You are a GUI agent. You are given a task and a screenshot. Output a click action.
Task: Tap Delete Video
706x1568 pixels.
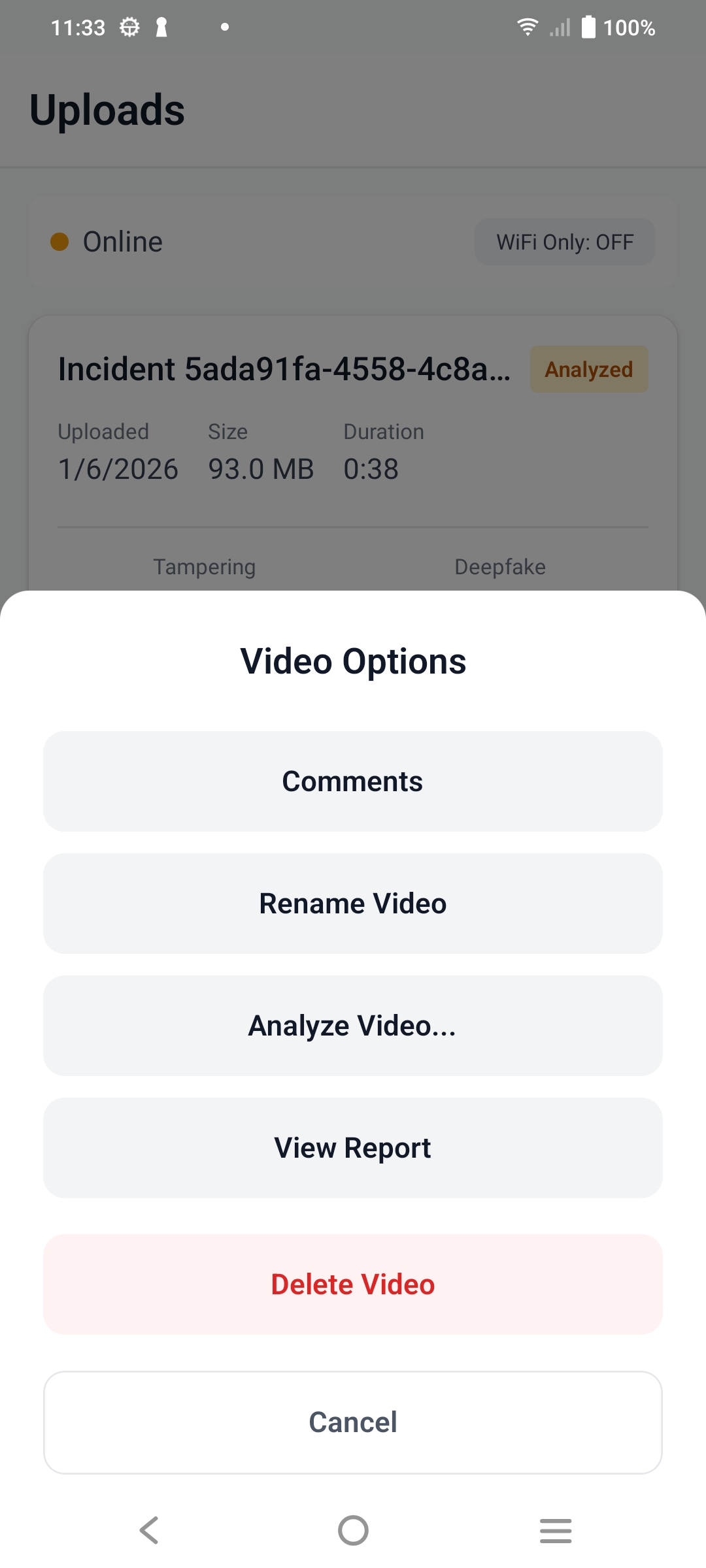point(352,1284)
